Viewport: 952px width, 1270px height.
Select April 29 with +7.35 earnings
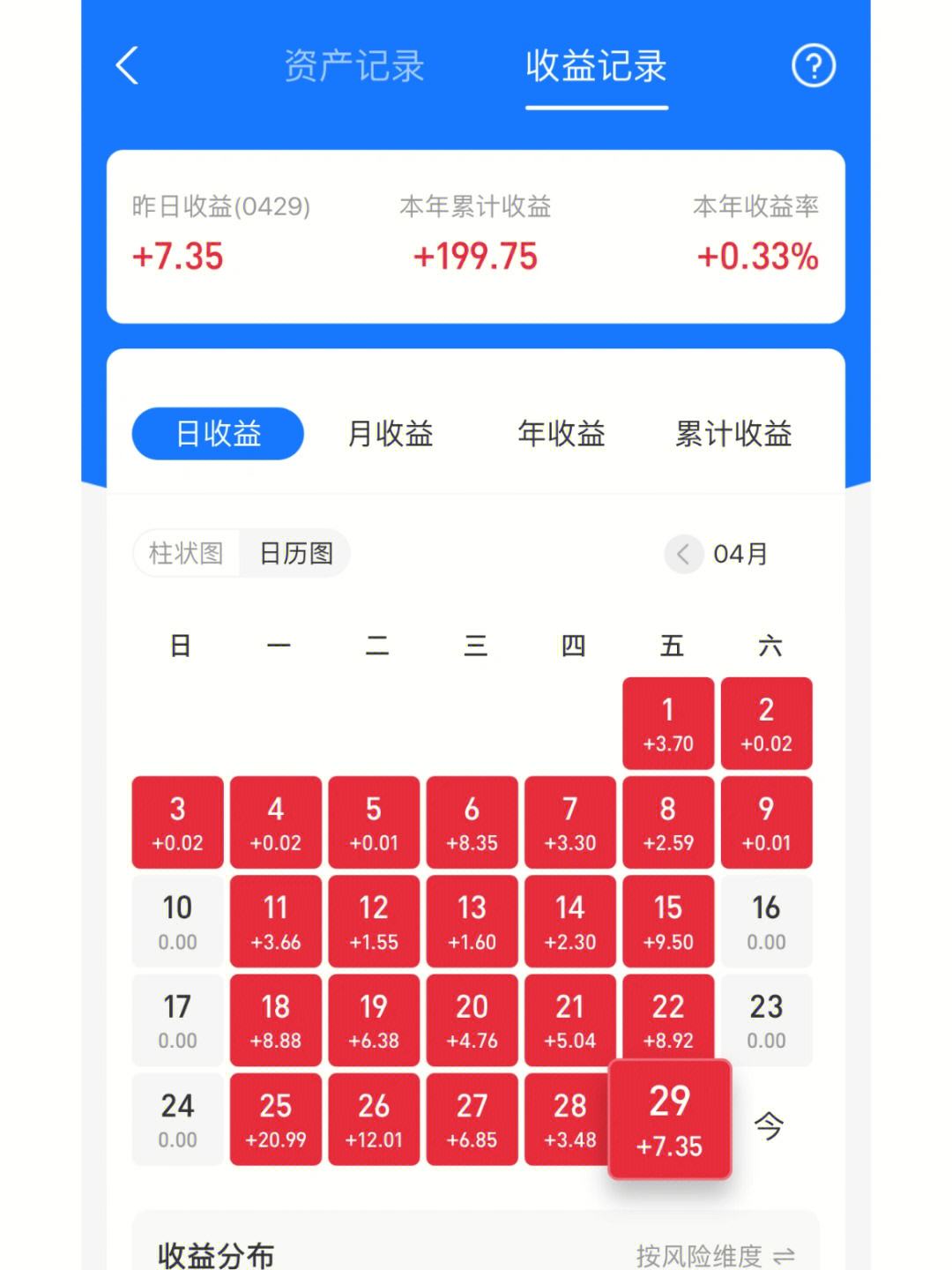pyautogui.click(x=669, y=1120)
